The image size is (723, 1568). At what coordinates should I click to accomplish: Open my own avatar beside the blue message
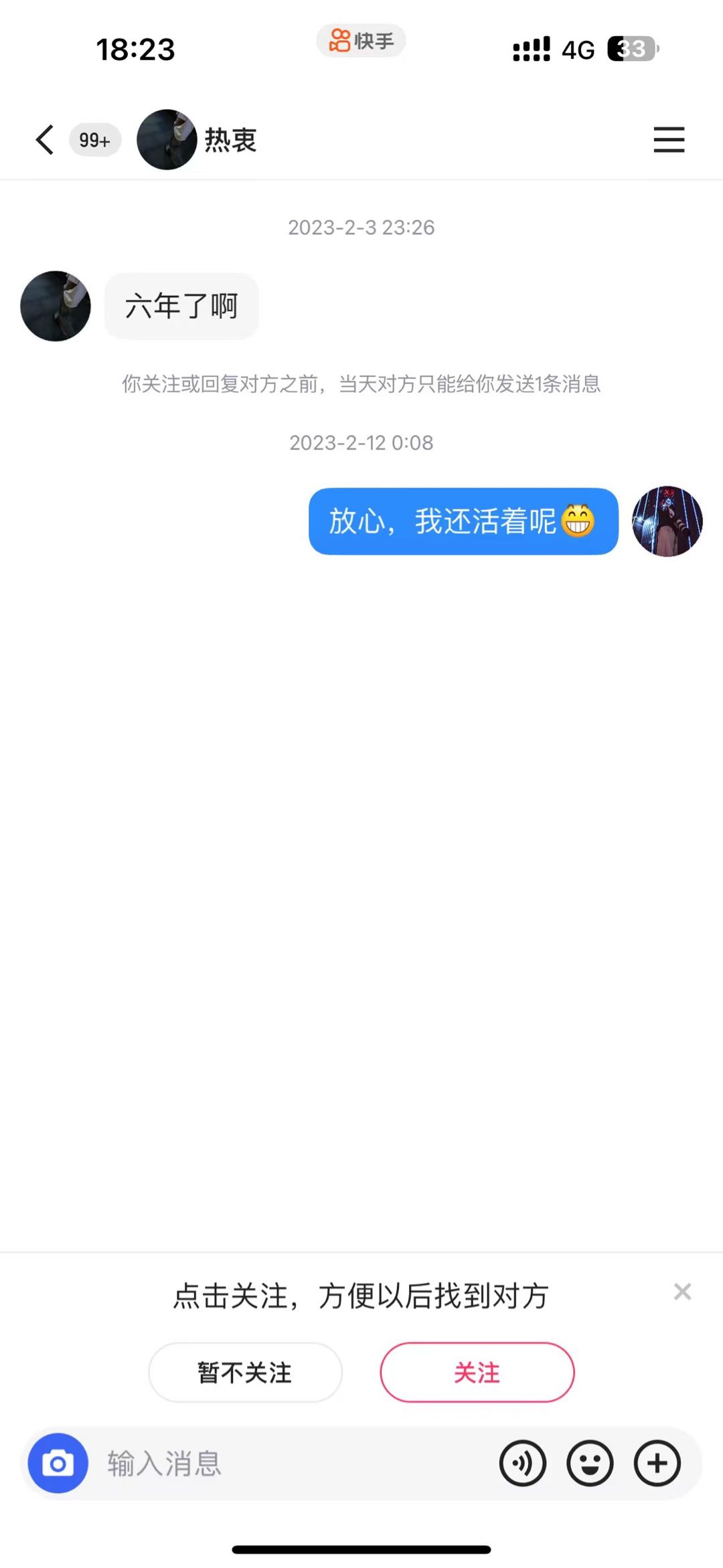[x=667, y=521]
